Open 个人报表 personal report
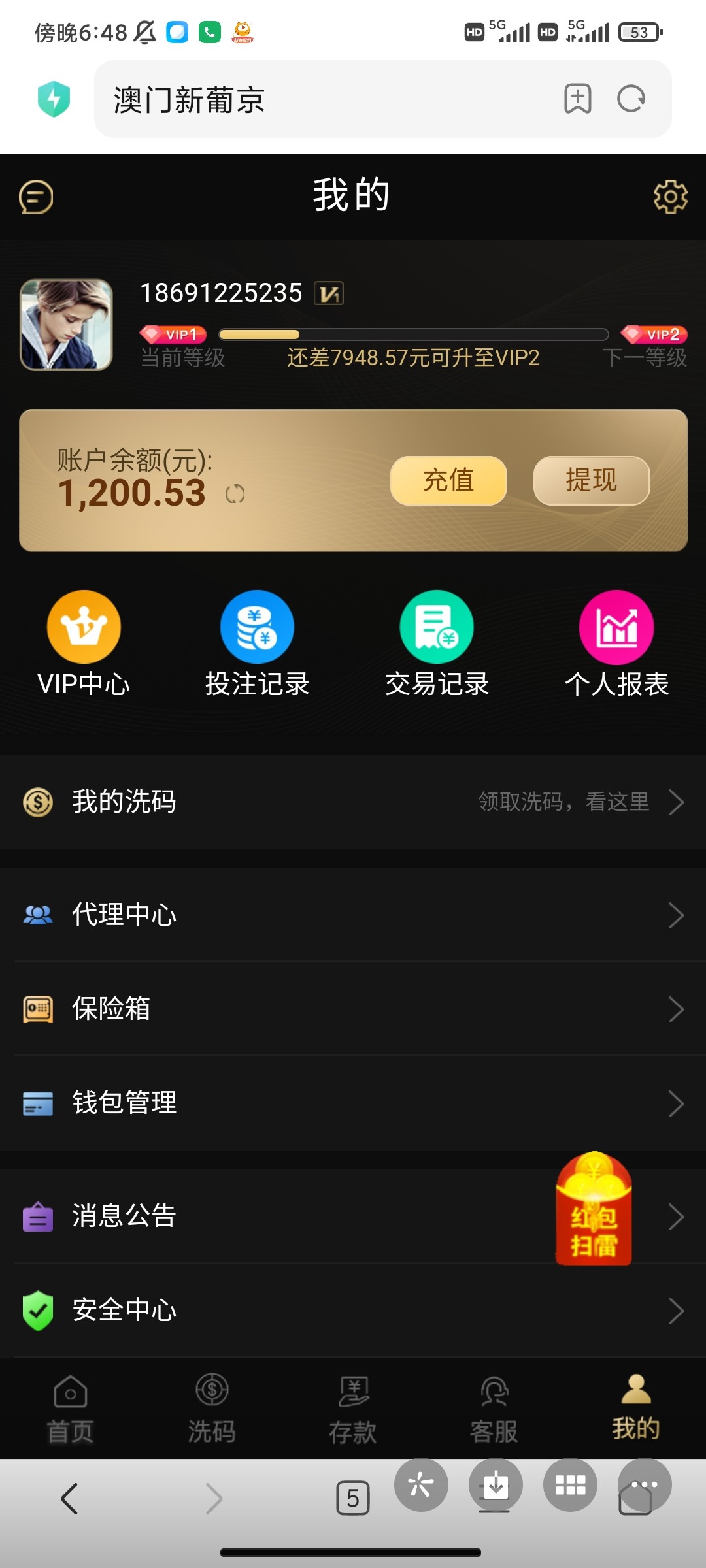Viewport: 706px width, 1568px height. pos(616,644)
